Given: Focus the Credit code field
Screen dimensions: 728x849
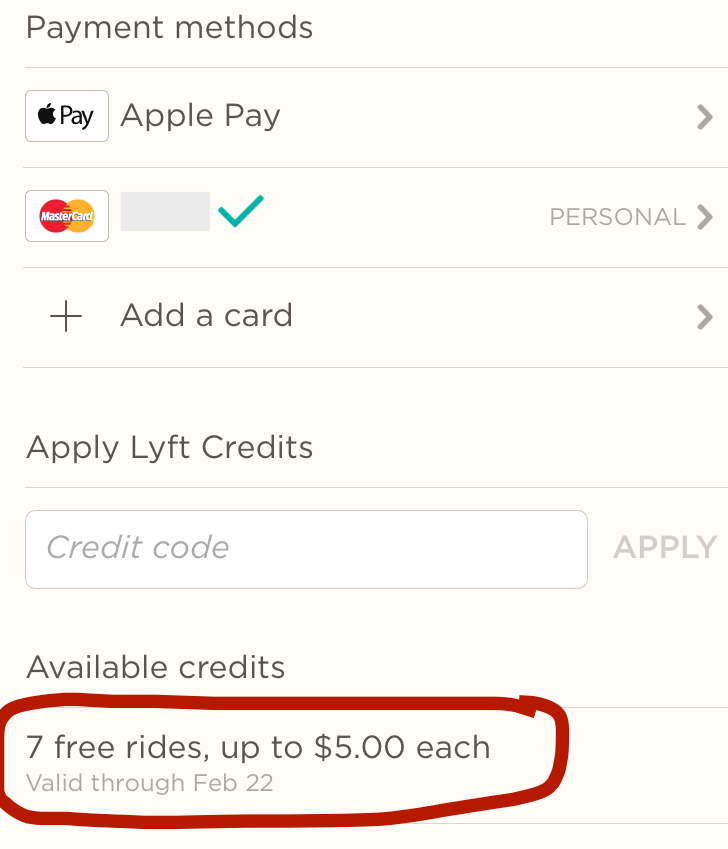Looking at the screenshot, I should pos(306,549).
